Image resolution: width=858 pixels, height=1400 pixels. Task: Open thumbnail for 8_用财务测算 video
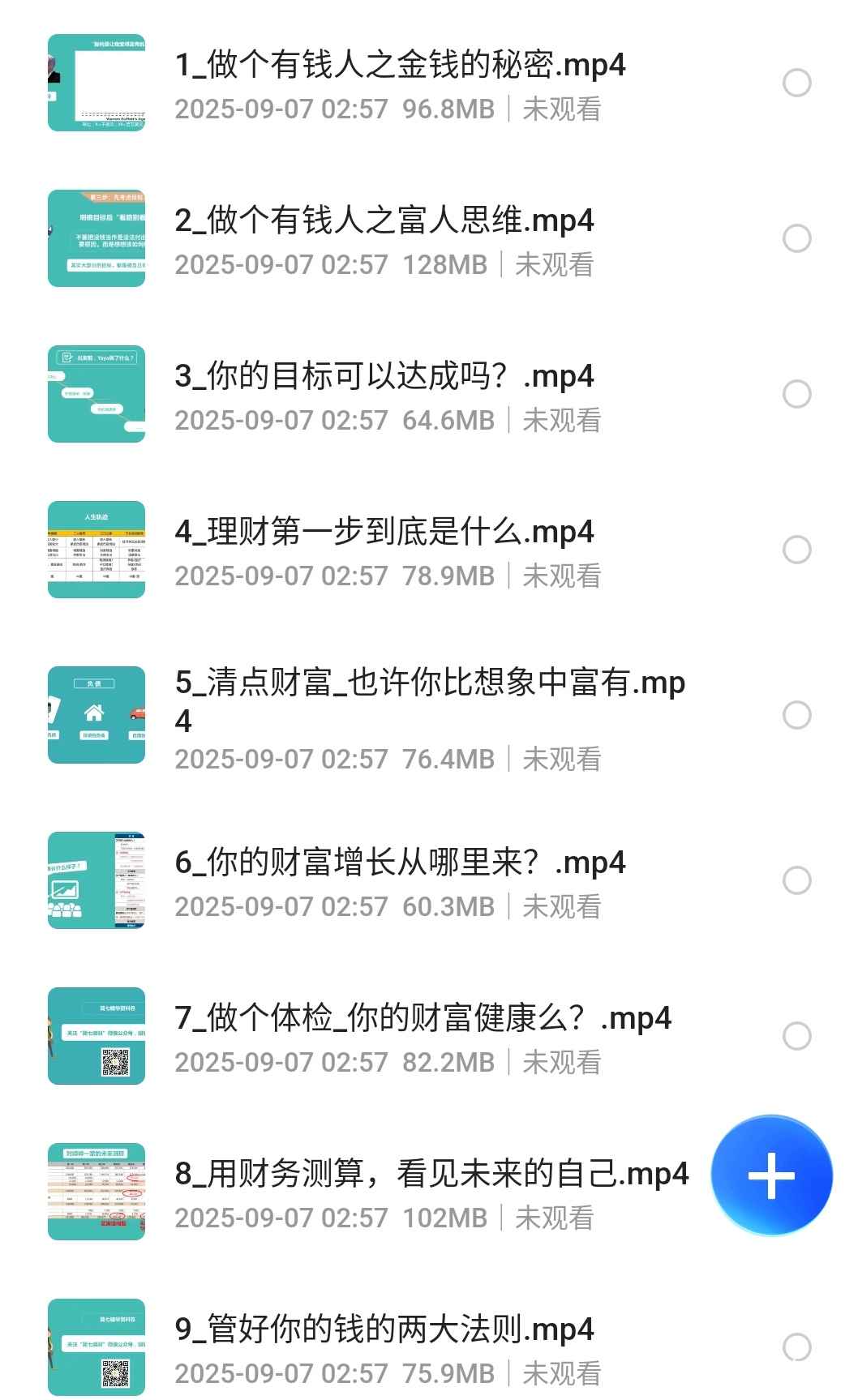tap(97, 1190)
